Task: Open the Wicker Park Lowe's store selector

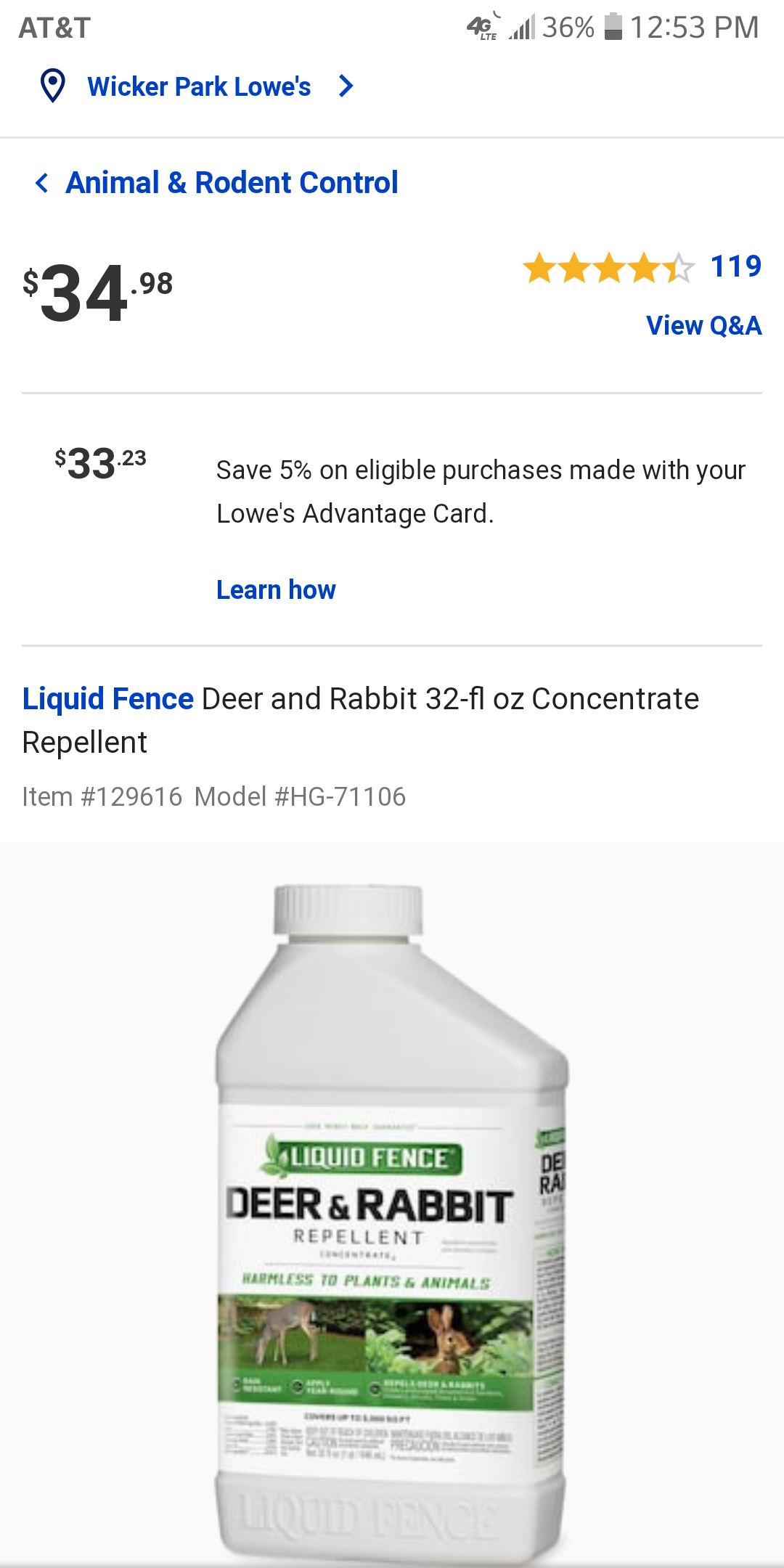Action: coord(198,86)
